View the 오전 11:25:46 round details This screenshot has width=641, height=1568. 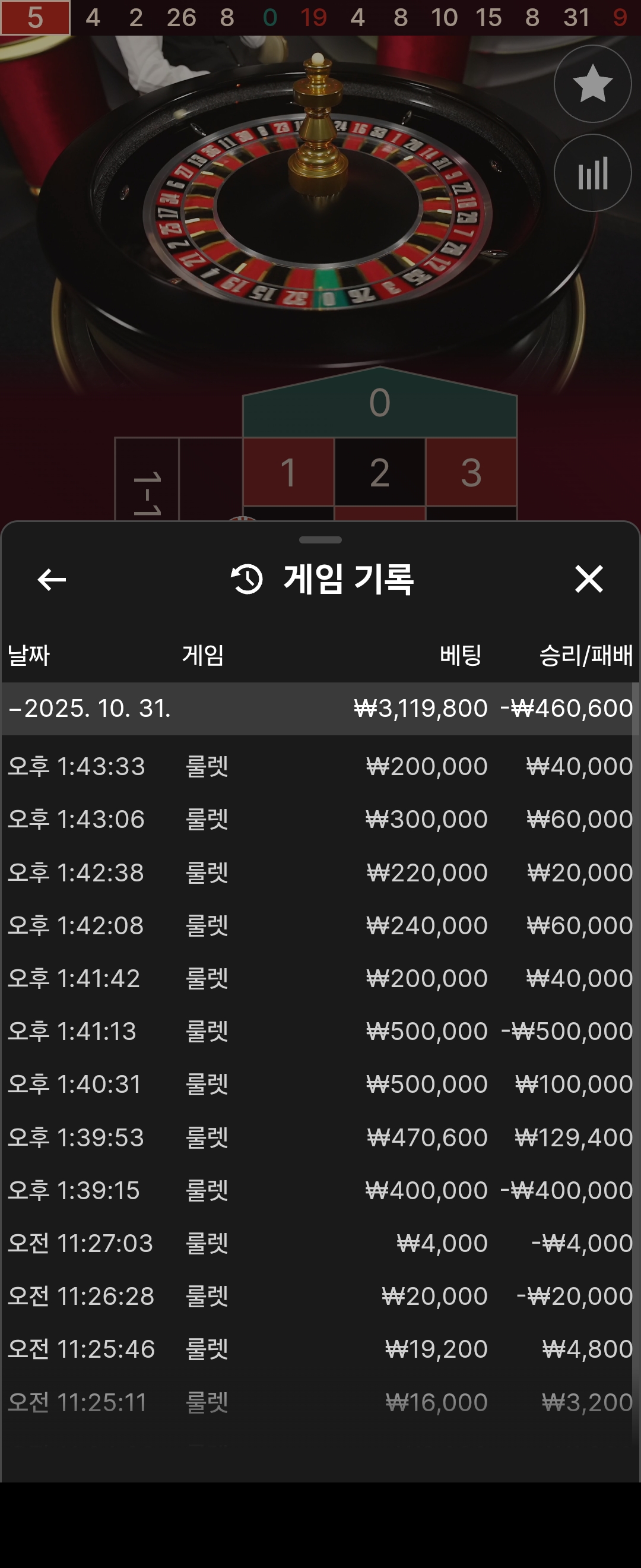(320, 1349)
